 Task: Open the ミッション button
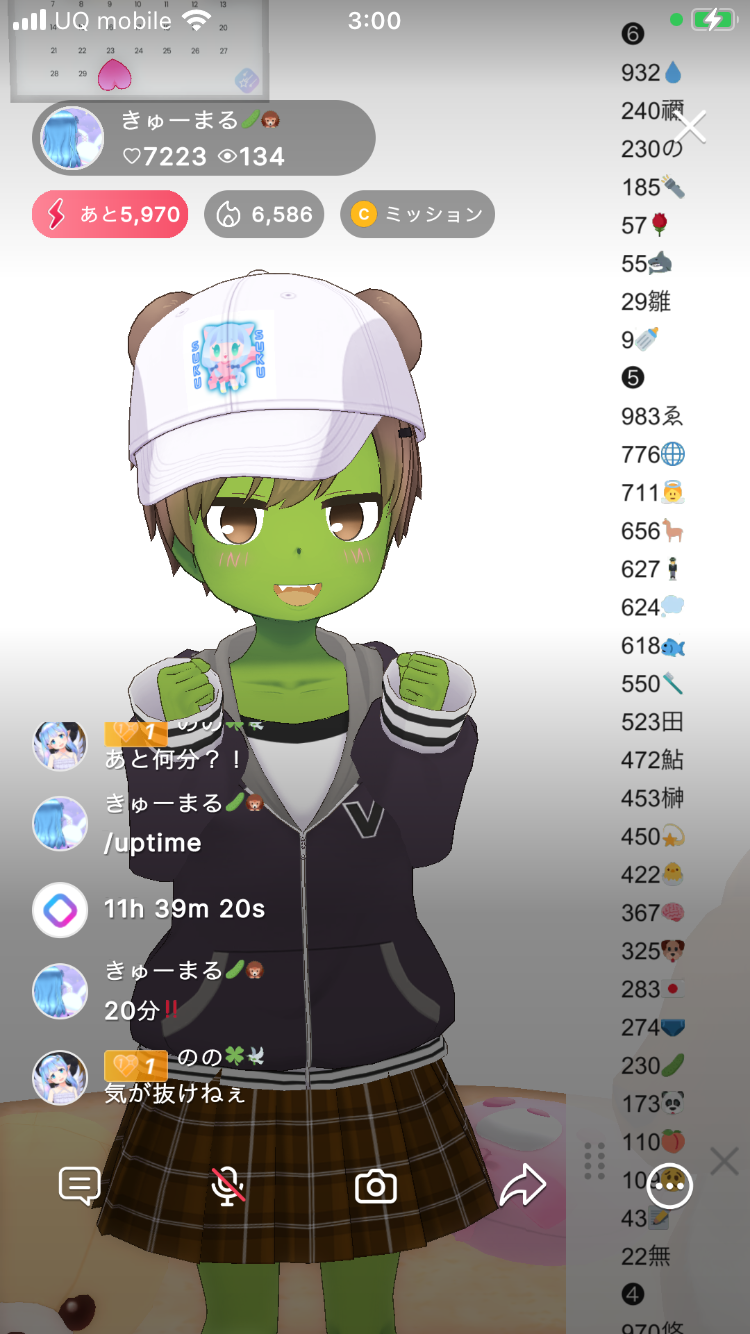[x=417, y=214]
